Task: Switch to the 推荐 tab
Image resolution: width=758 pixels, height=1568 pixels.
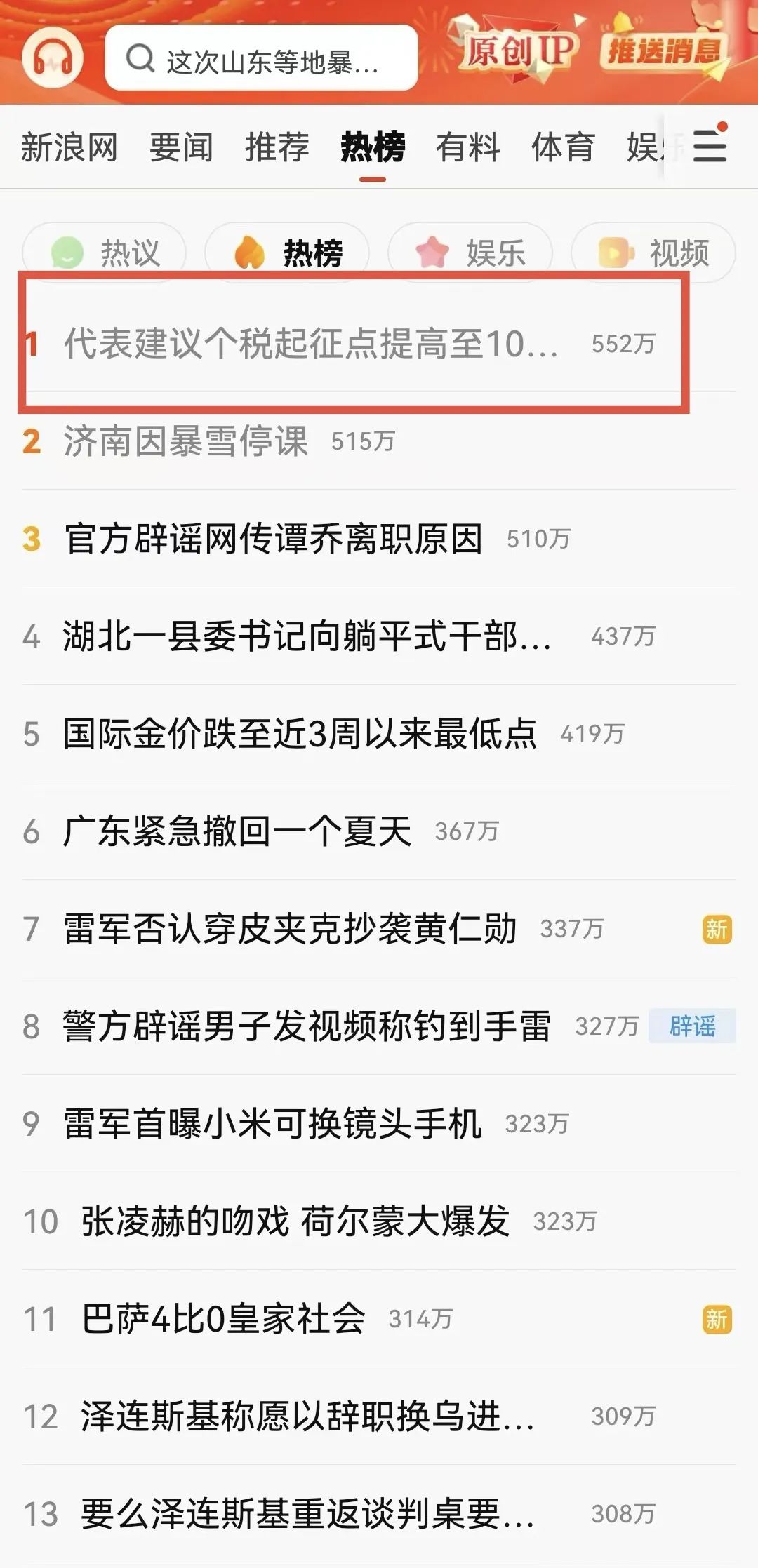Action: [x=277, y=147]
